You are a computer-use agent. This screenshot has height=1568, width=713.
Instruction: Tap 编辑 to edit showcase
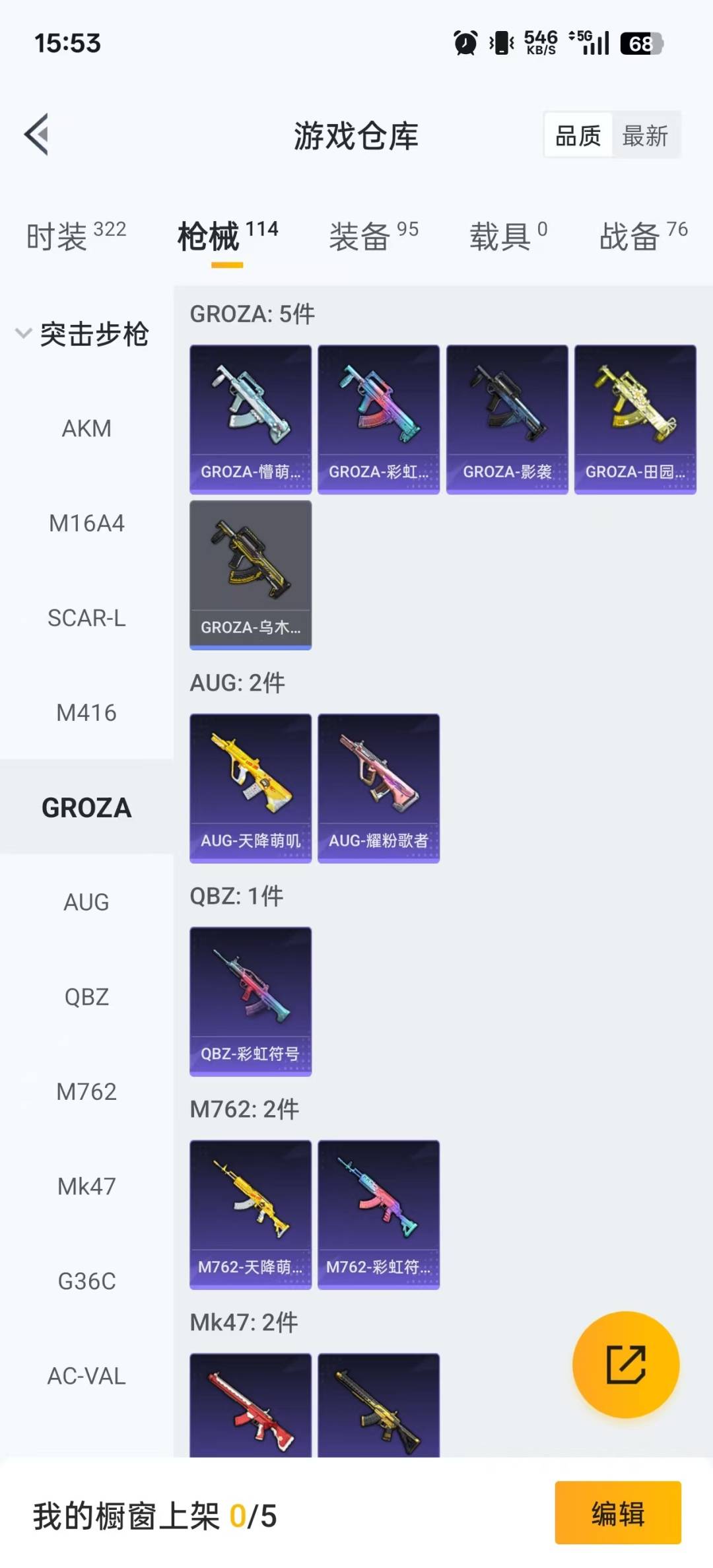(x=617, y=1513)
